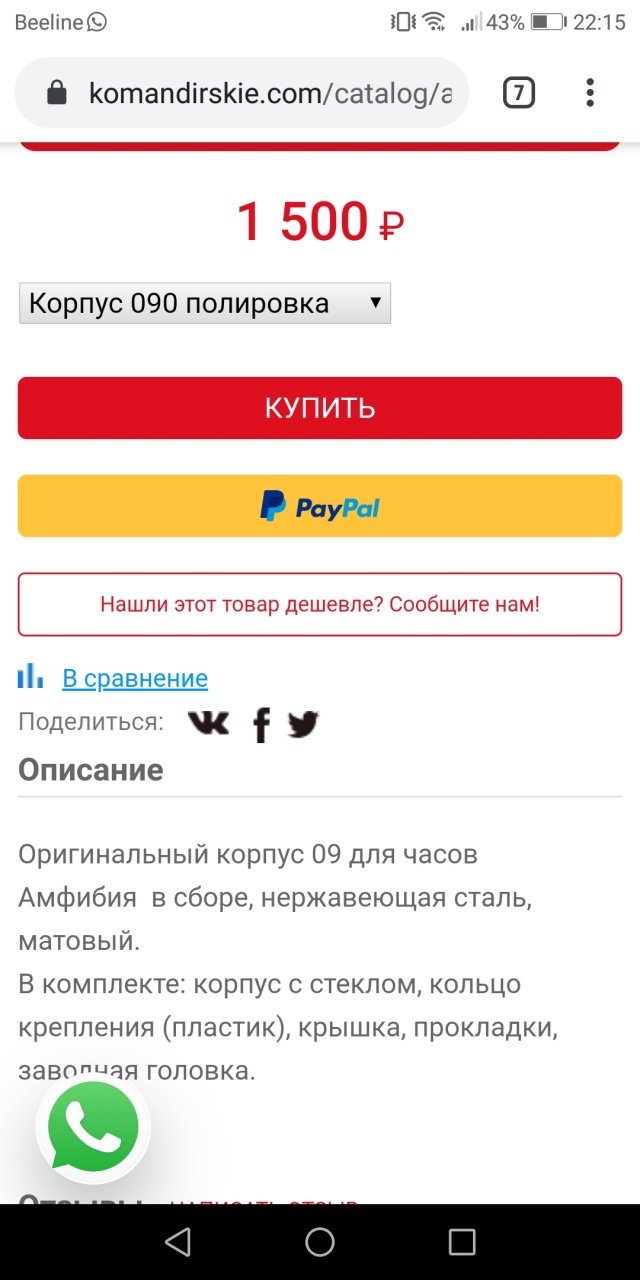The width and height of the screenshot is (640, 1280).
Task: Tap the red КУПИТЬ button
Action: pyautogui.click(x=320, y=408)
